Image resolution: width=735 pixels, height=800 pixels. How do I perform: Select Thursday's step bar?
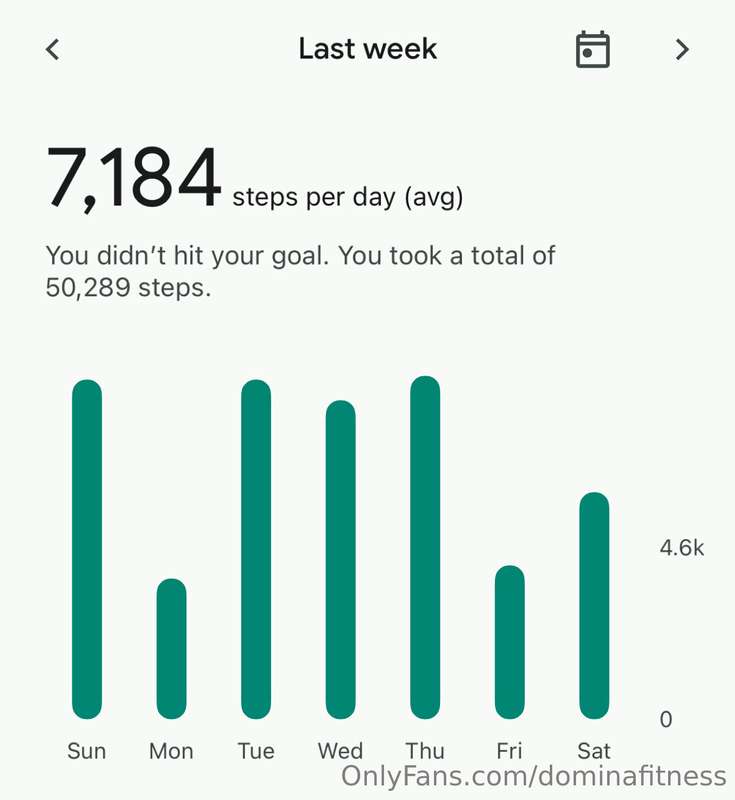425,547
